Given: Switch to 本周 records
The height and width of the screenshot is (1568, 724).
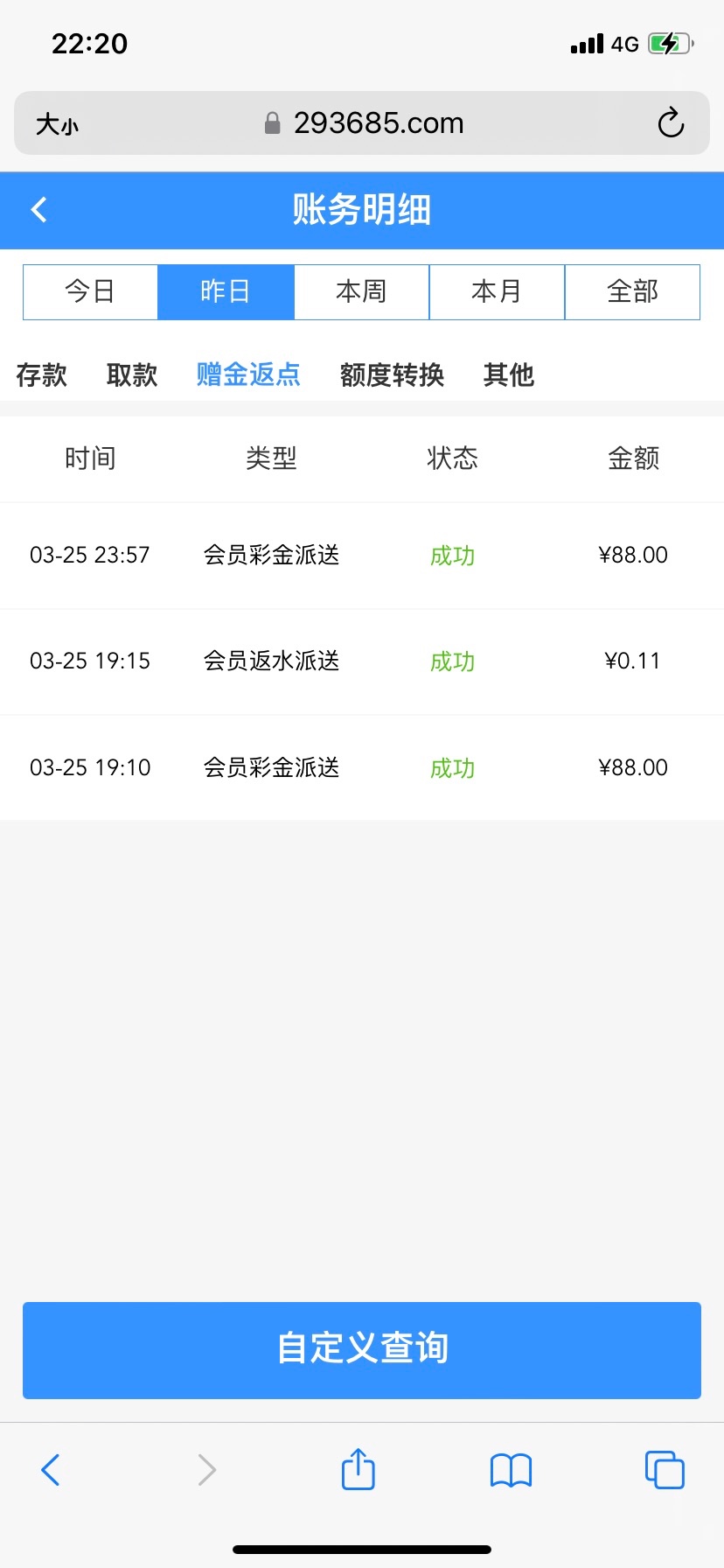Looking at the screenshot, I should point(361,291).
